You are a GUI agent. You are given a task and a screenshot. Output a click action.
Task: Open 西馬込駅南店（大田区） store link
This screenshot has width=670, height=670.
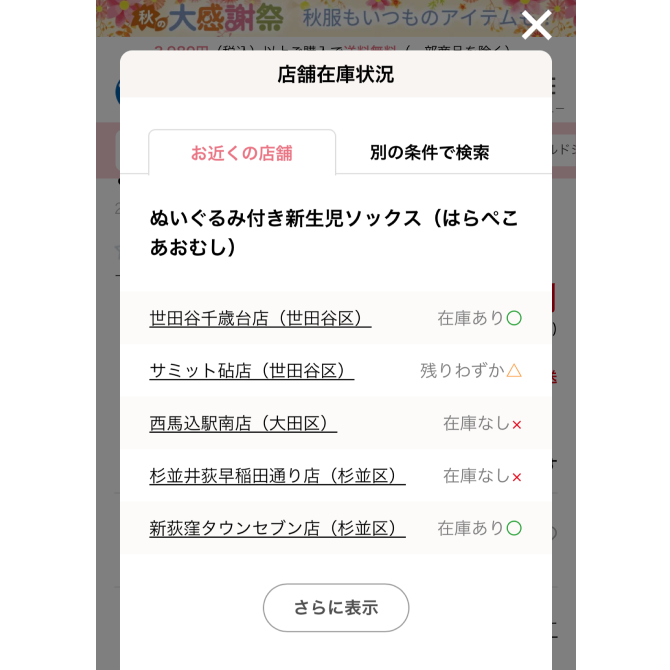(243, 423)
